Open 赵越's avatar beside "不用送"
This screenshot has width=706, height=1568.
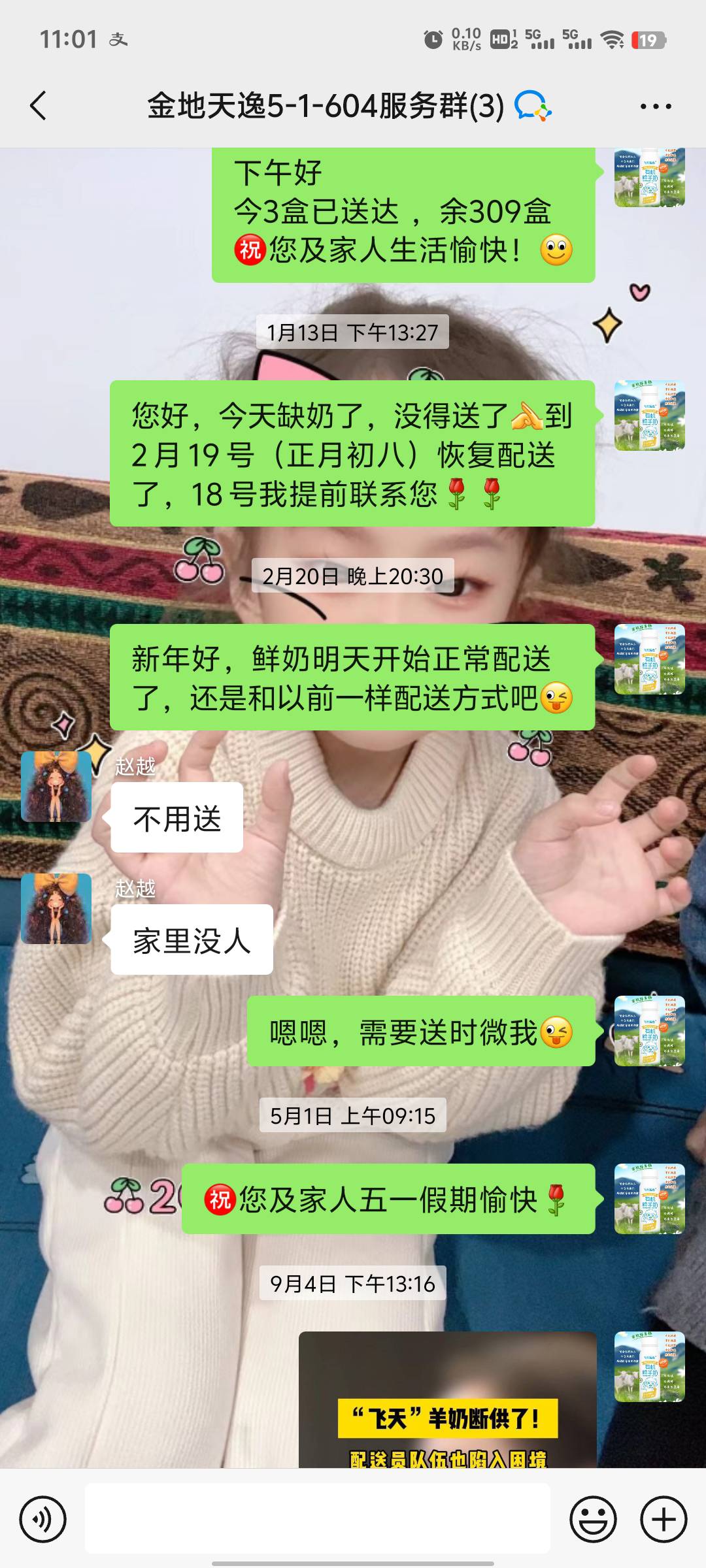[56, 786]
